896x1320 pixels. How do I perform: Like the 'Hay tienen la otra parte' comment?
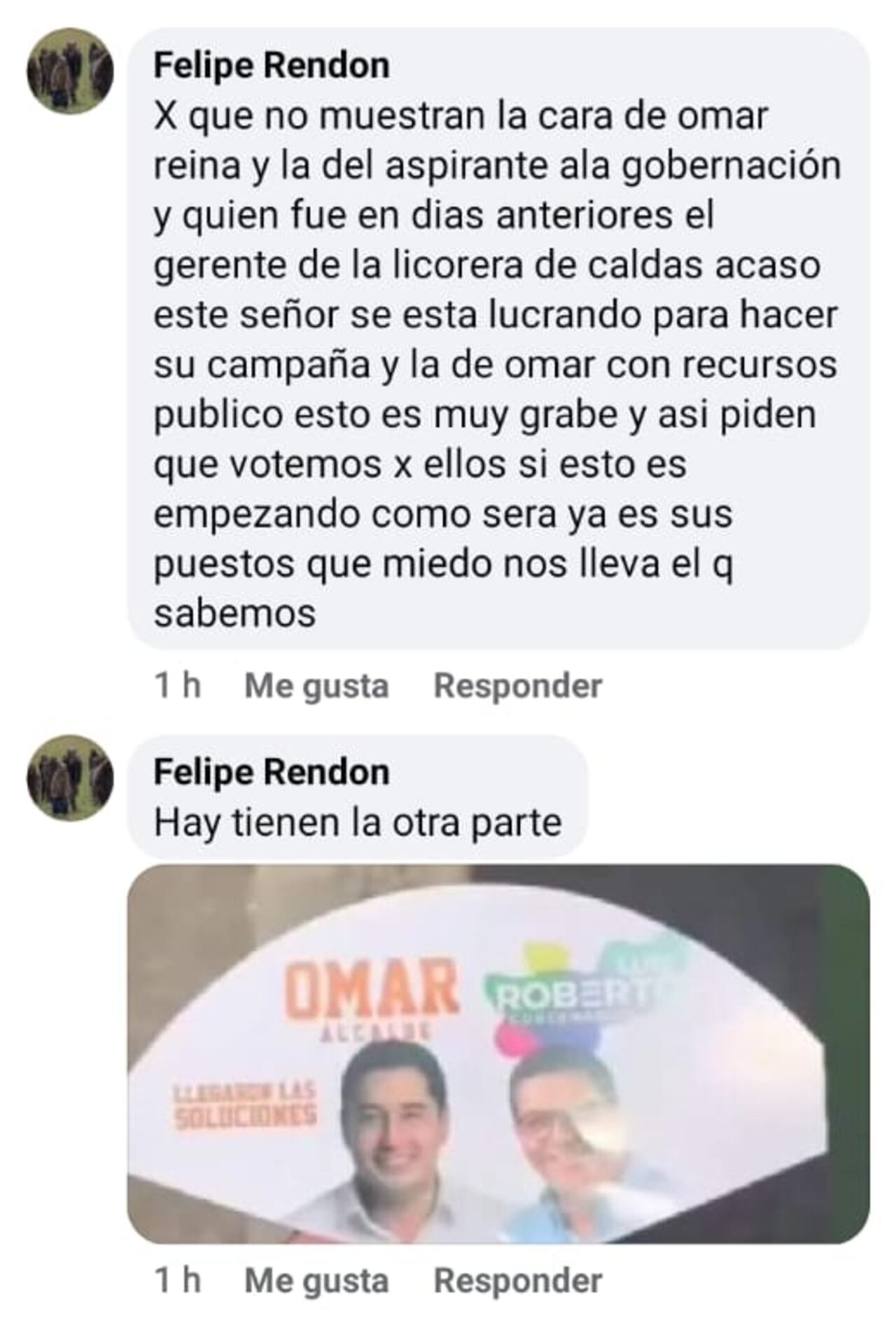click(x=316, y=1281)
